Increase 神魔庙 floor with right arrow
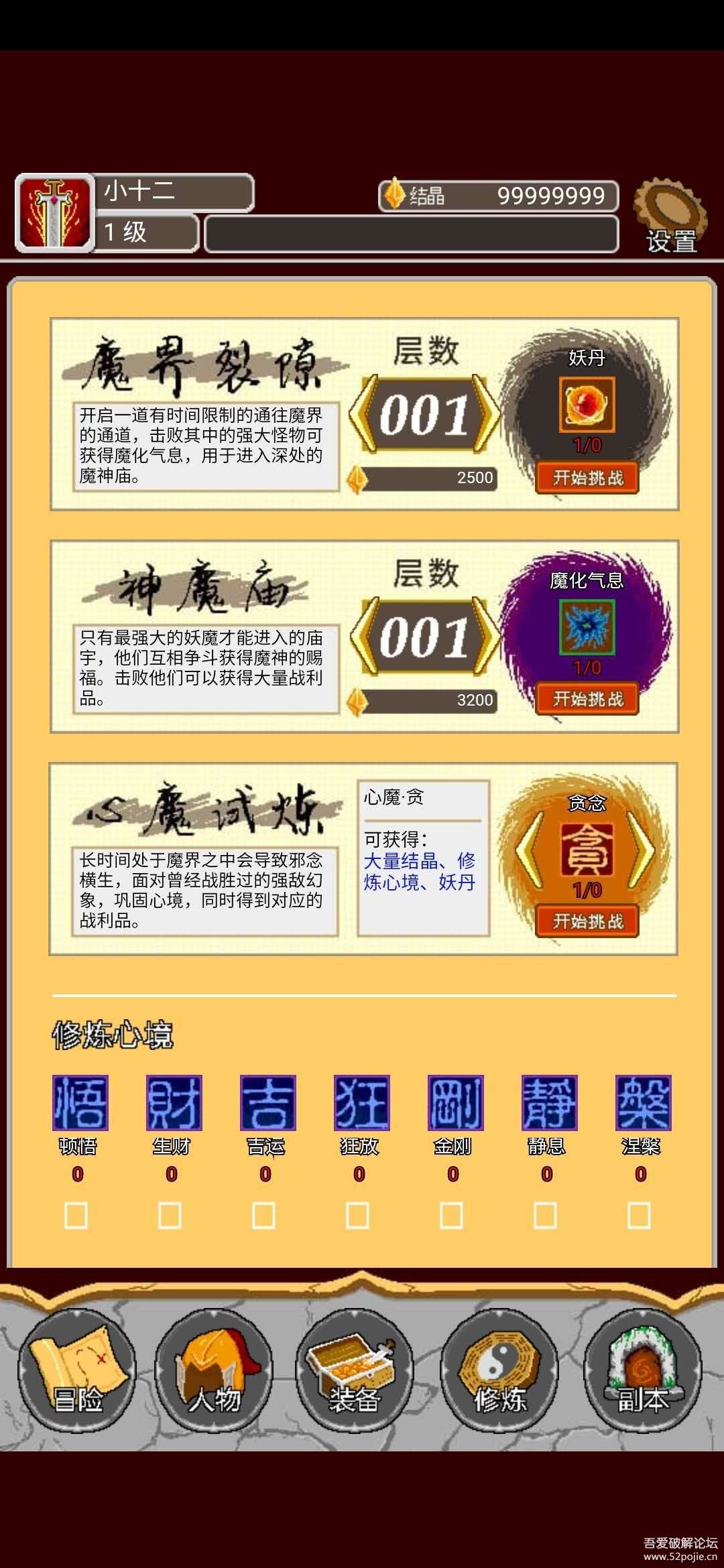 point(485,637)
